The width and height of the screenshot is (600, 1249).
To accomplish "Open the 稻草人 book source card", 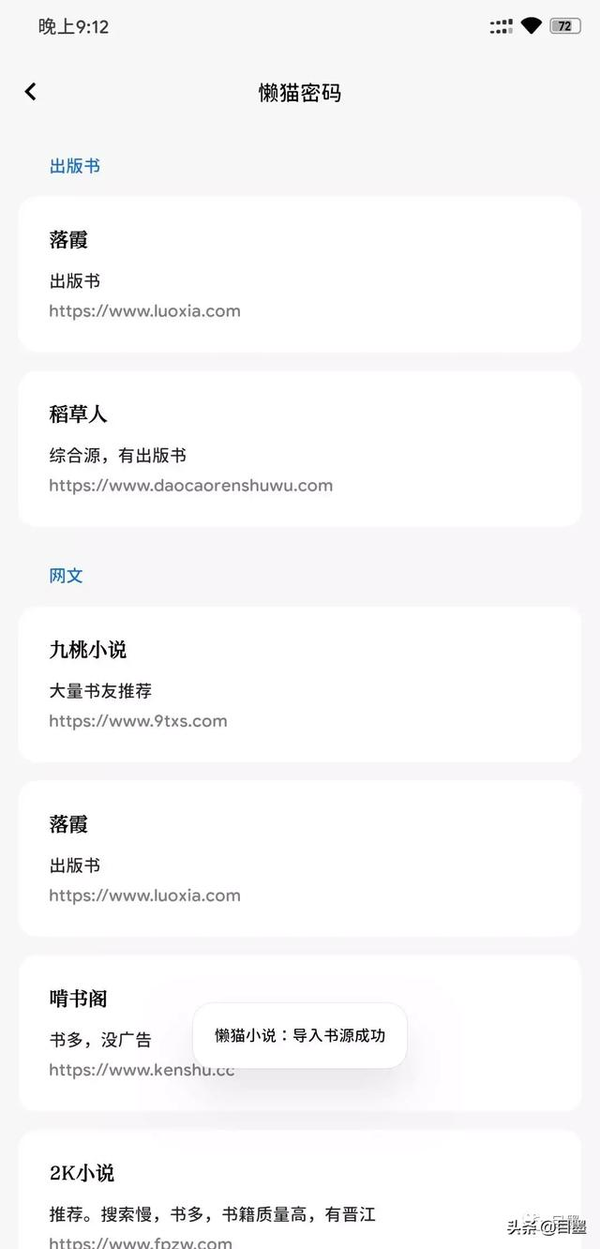I will coord(299,449).
